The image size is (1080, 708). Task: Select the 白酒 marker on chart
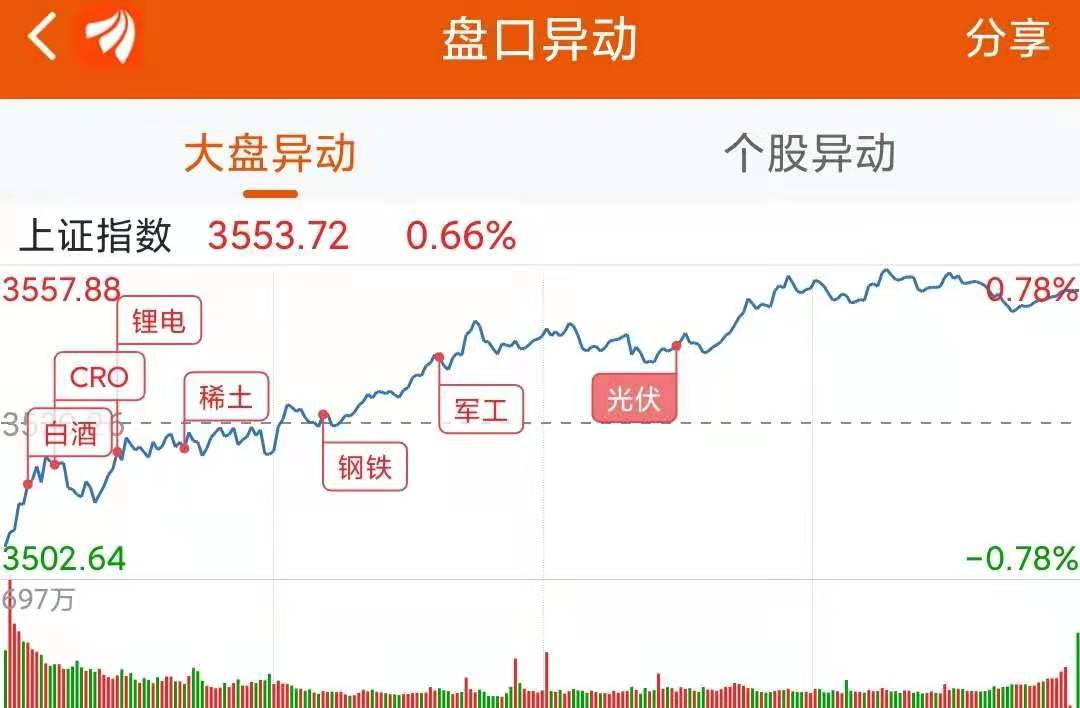tap(70, 433)
